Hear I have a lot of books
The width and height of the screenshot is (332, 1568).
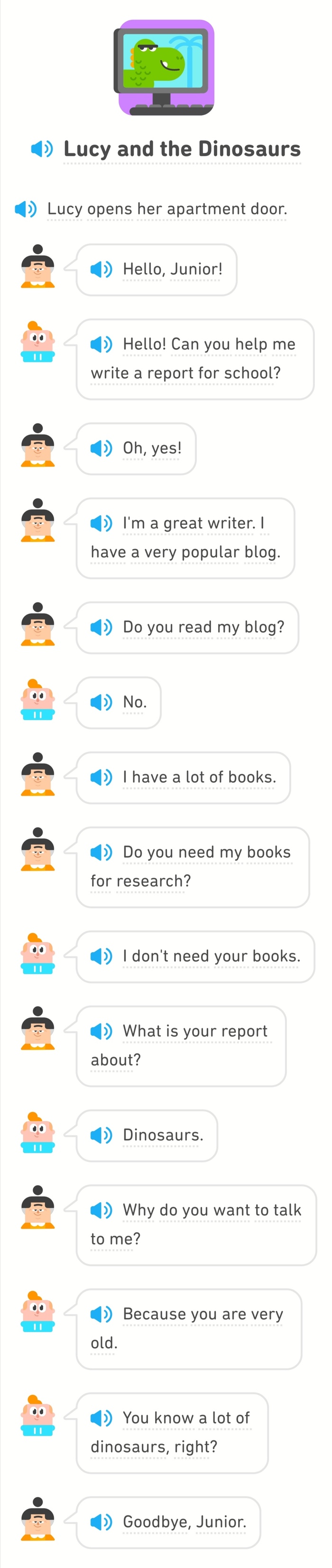pyautogui.click(x=101, y=777)
